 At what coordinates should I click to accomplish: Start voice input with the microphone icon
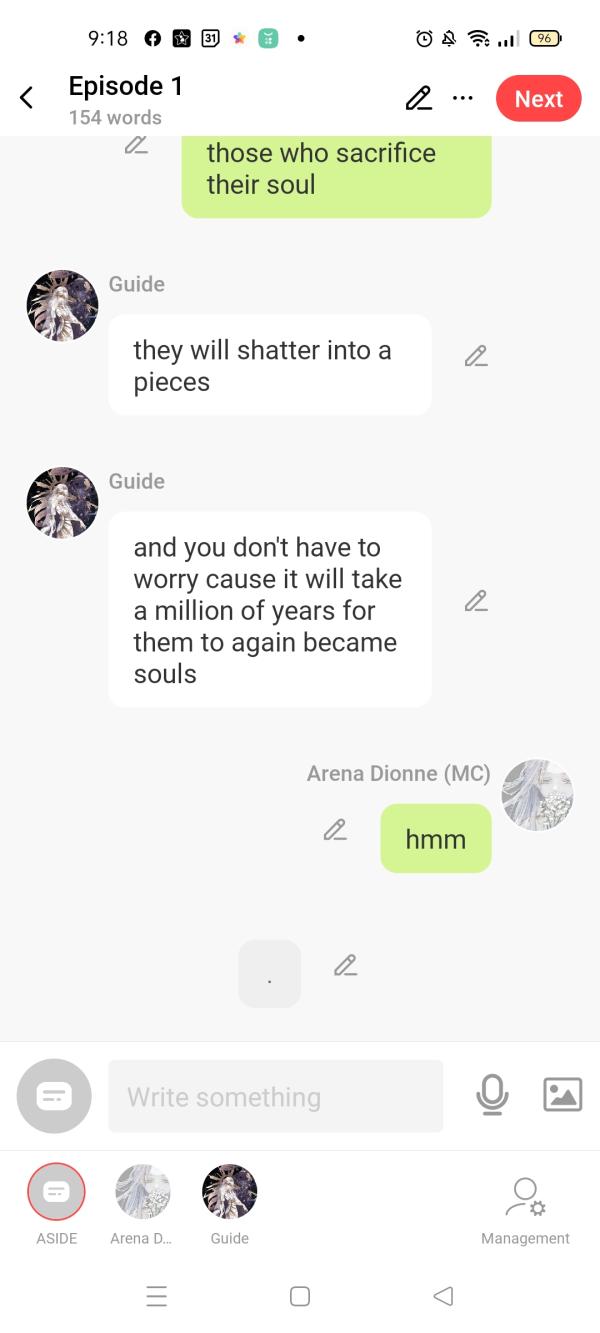click(492, 1095)
